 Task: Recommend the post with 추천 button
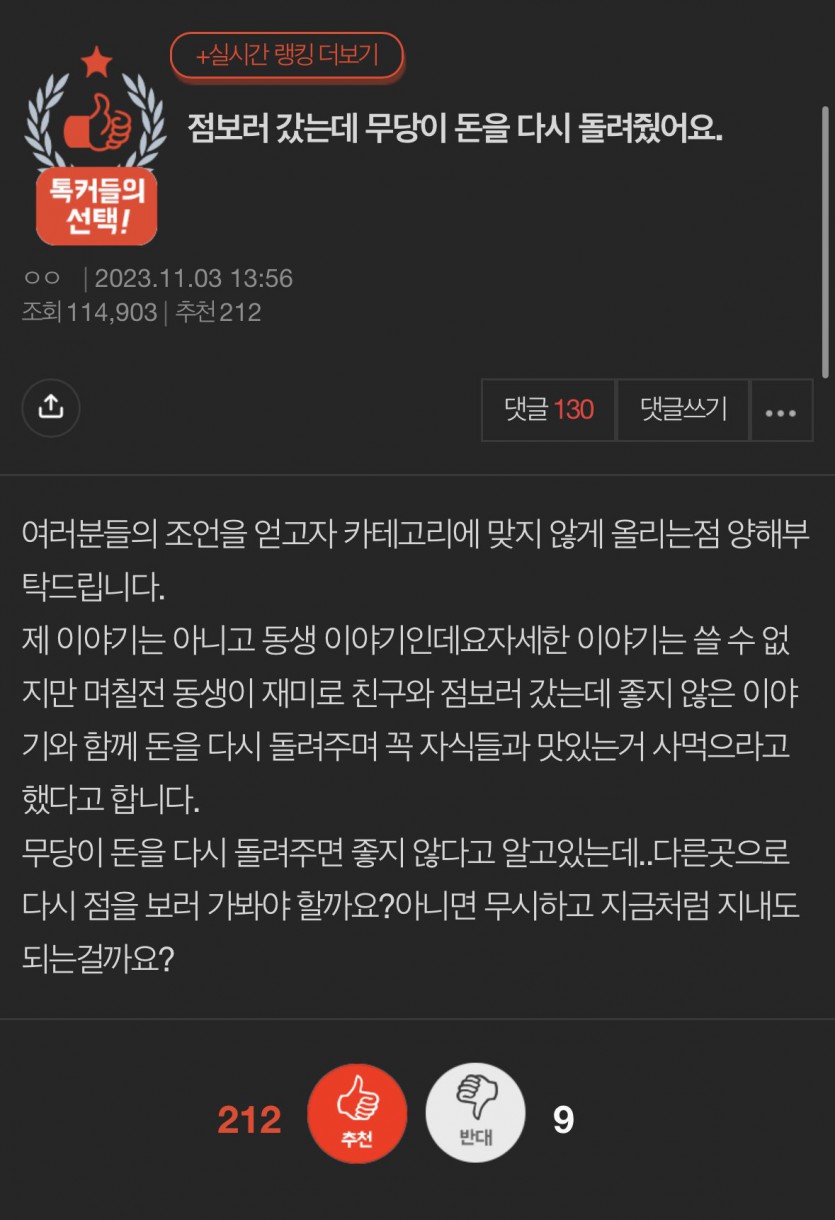[x=356, y=1112]
